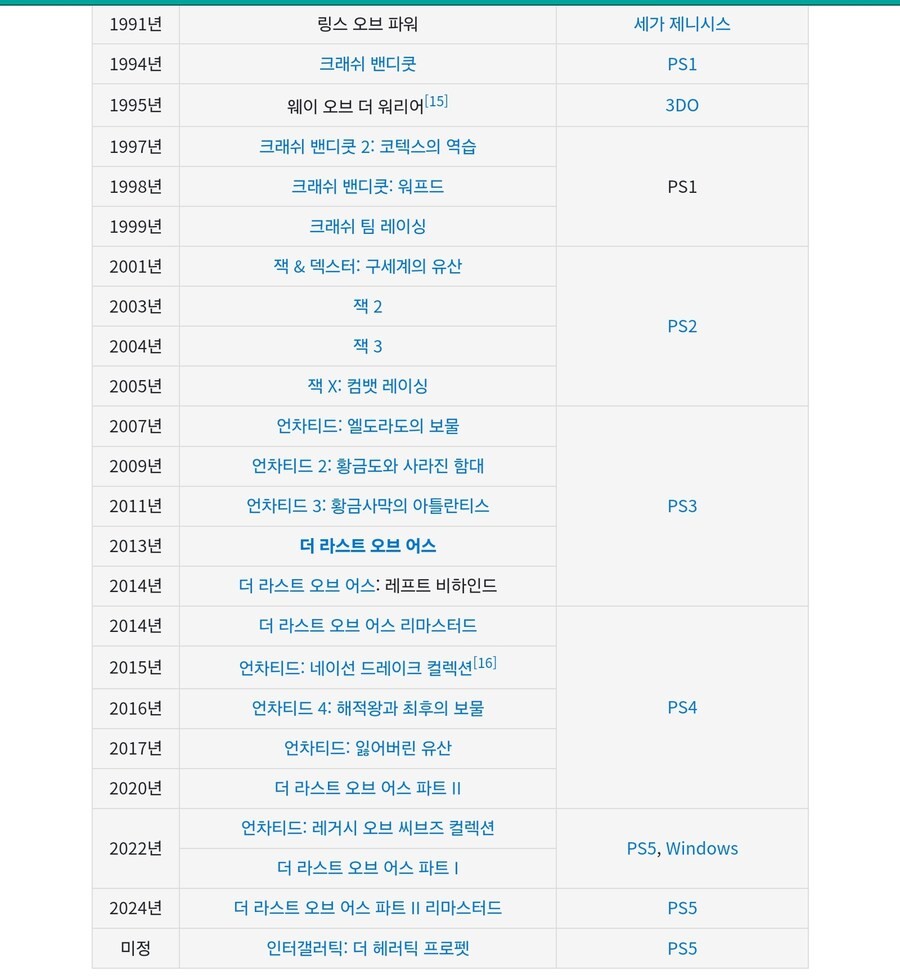The image size is (900, 980).
Task: Open 언차티드: 엘도라도의 보물 article
Action: [367, 426]
